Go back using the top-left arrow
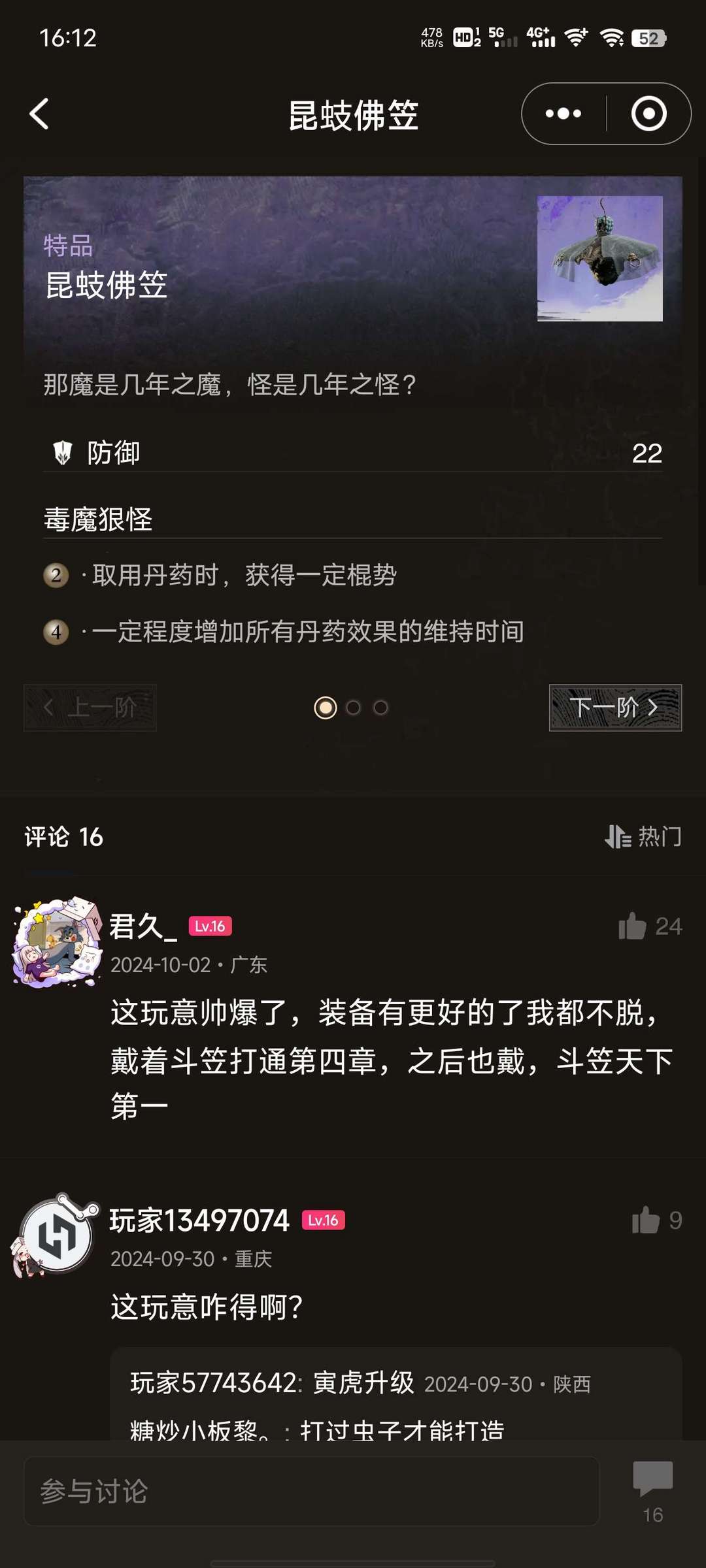 pos(39,114)
